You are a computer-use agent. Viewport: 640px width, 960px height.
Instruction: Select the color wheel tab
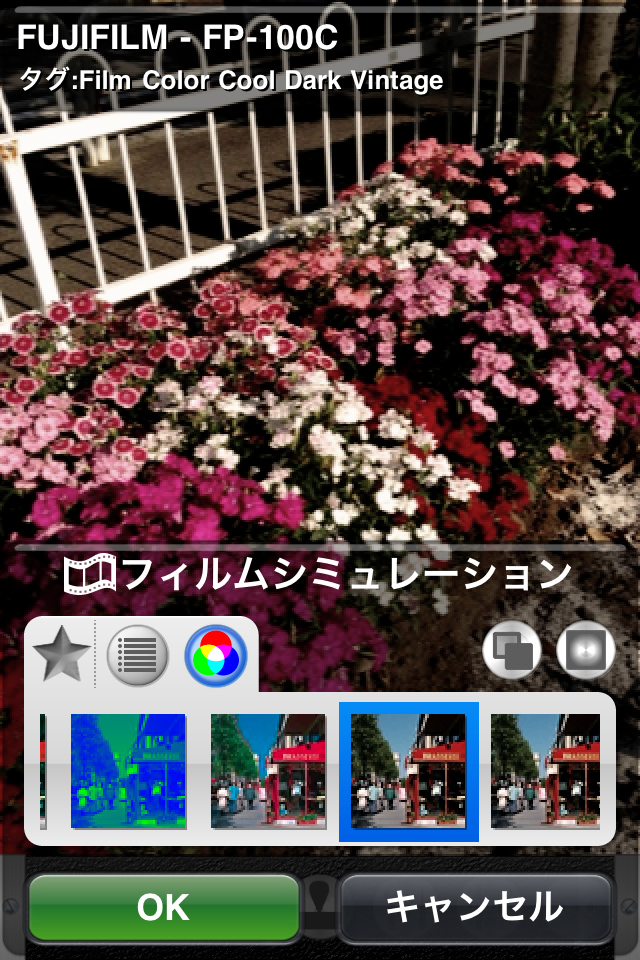[215, 656]
